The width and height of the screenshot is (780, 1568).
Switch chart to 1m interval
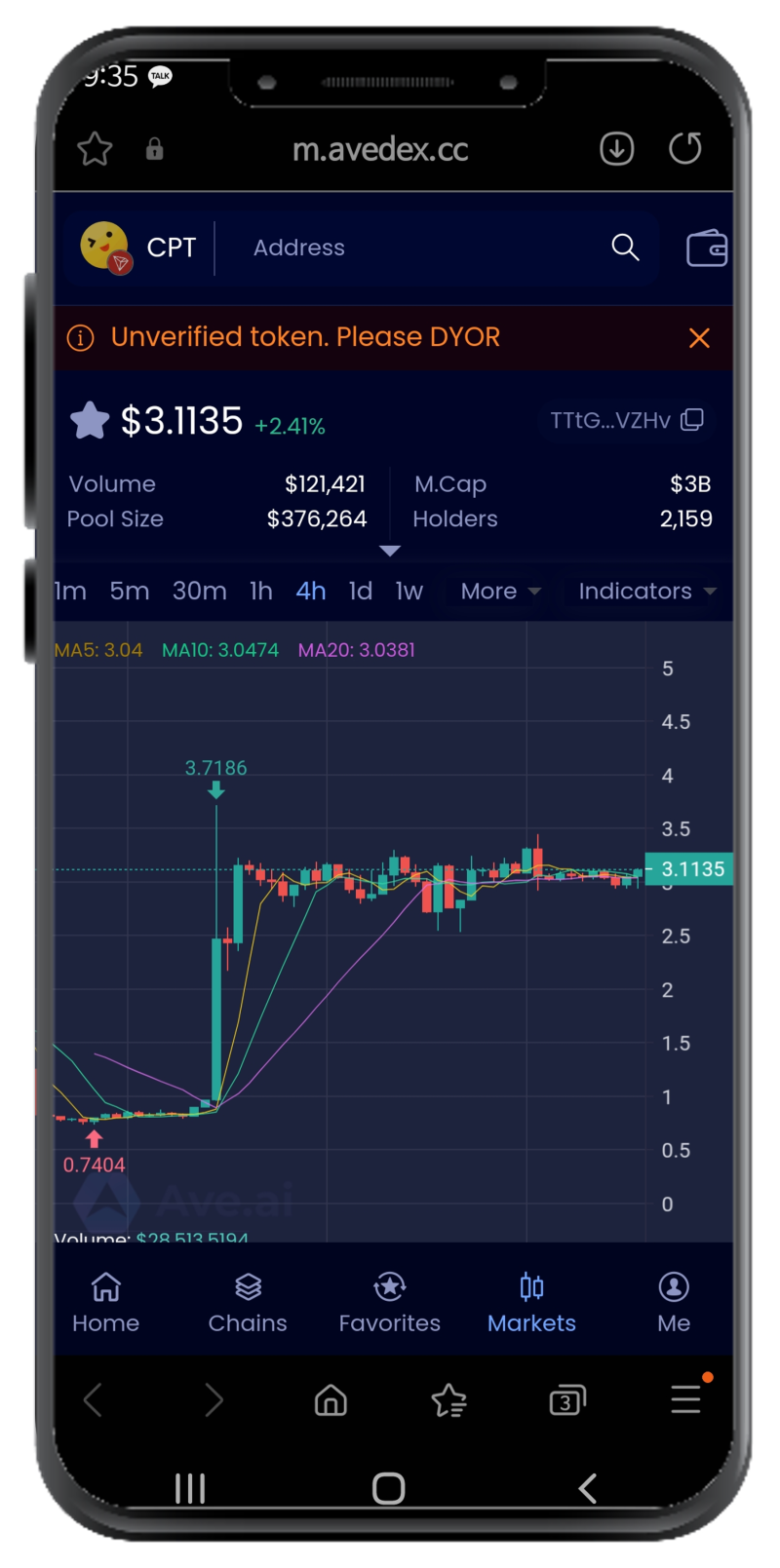(x=70, y=592)
